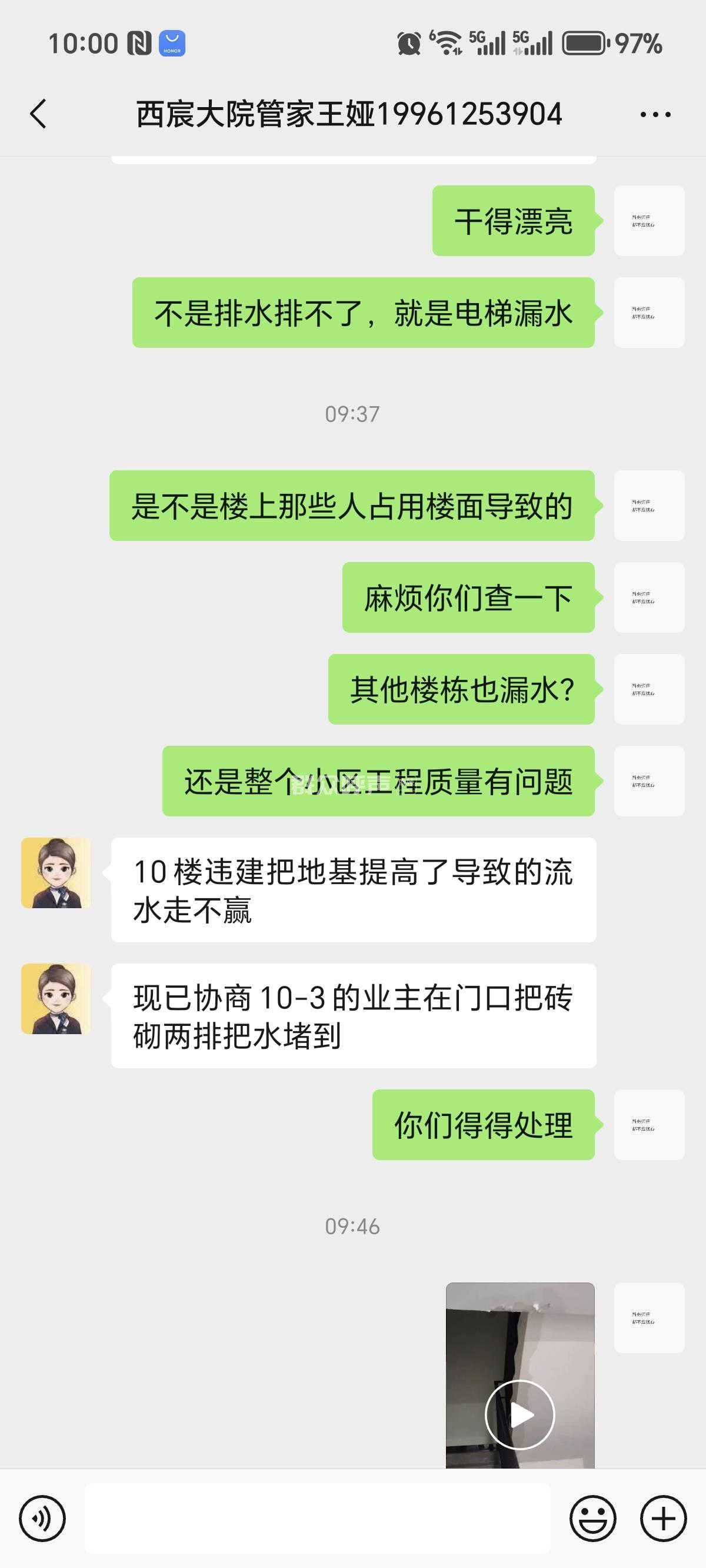Open the plus attachment menu
Viewport: 706px width, 1568px height.
664,1518
